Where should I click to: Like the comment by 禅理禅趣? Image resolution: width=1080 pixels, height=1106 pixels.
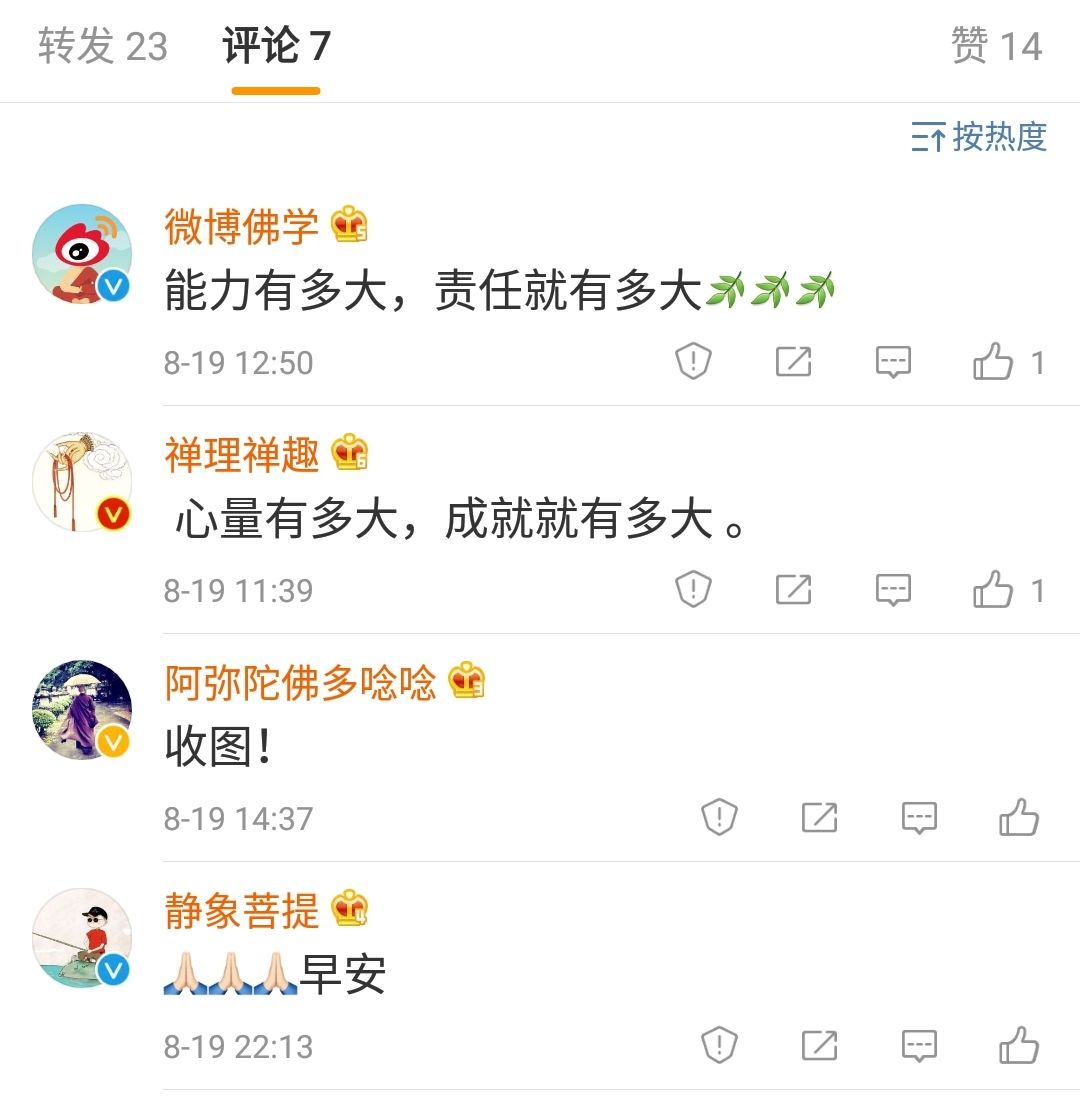[x=993, y=590]
